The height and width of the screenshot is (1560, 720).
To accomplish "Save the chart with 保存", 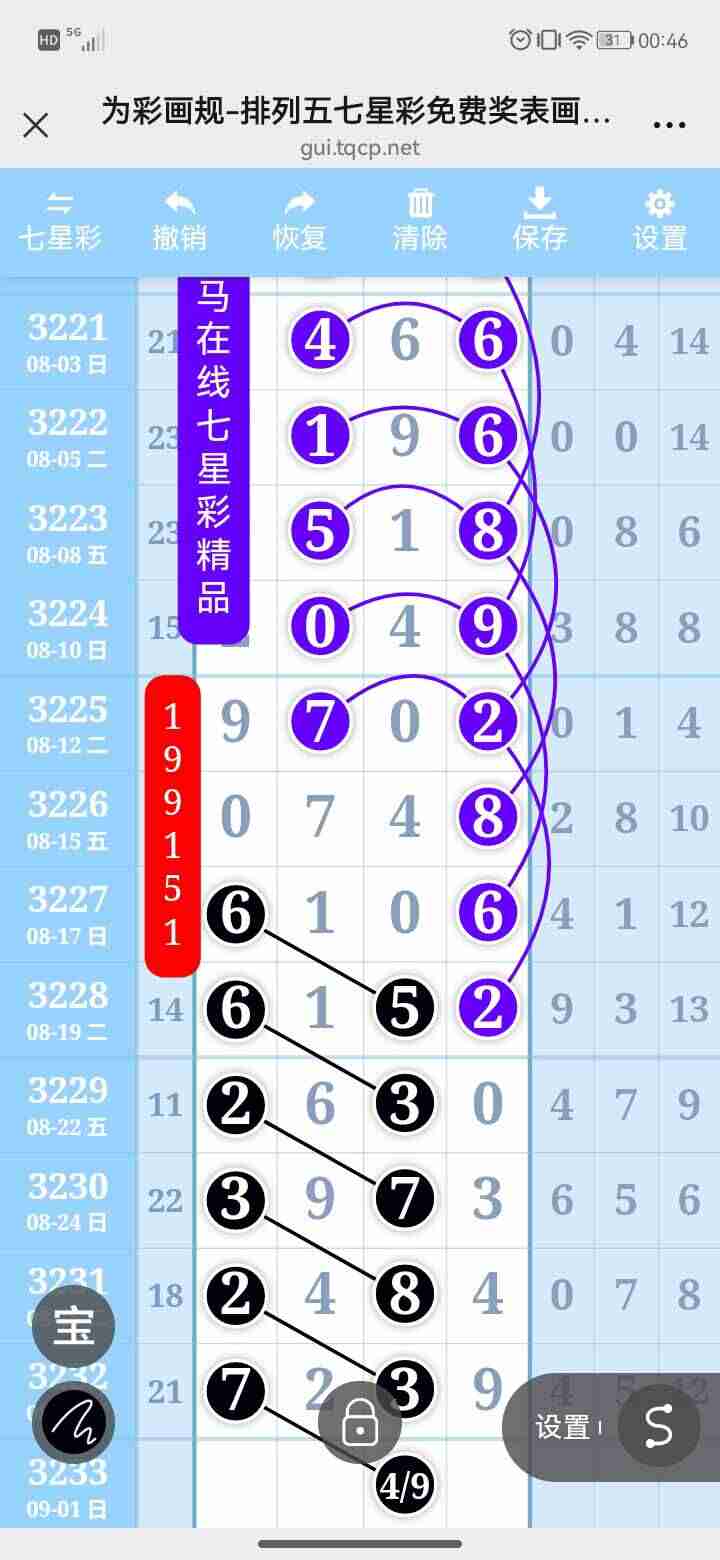I will click(x=540, y=221).
